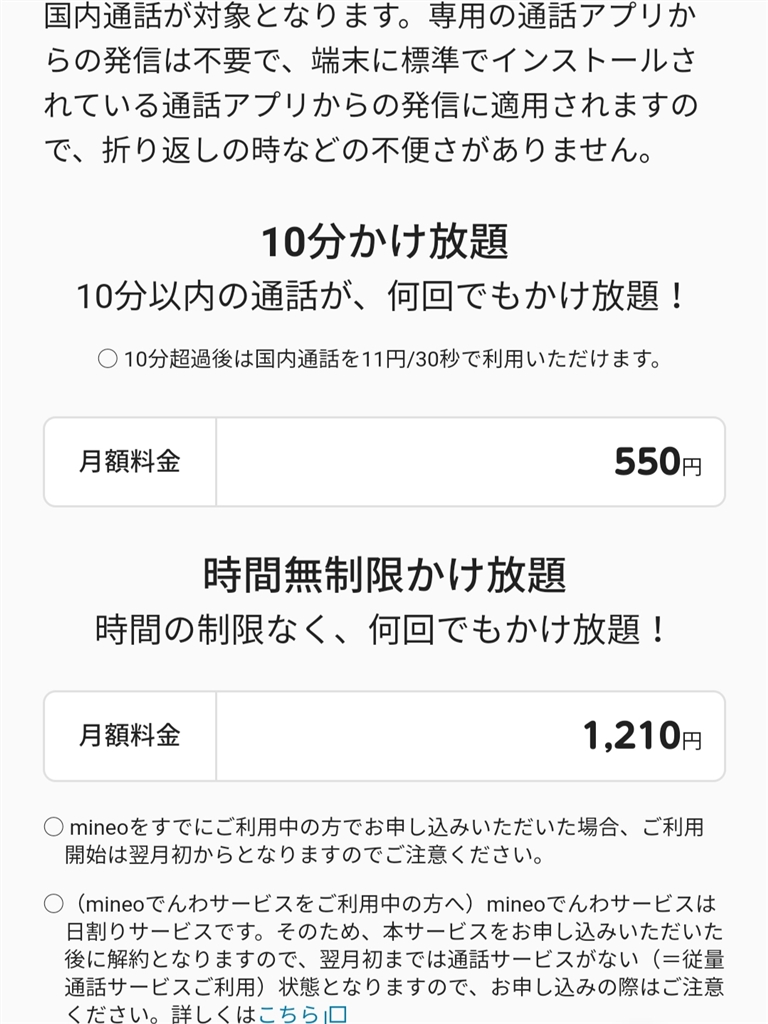Open the こちら link for details
This screenshot has height=1024, width=768.
(291, 1012)
